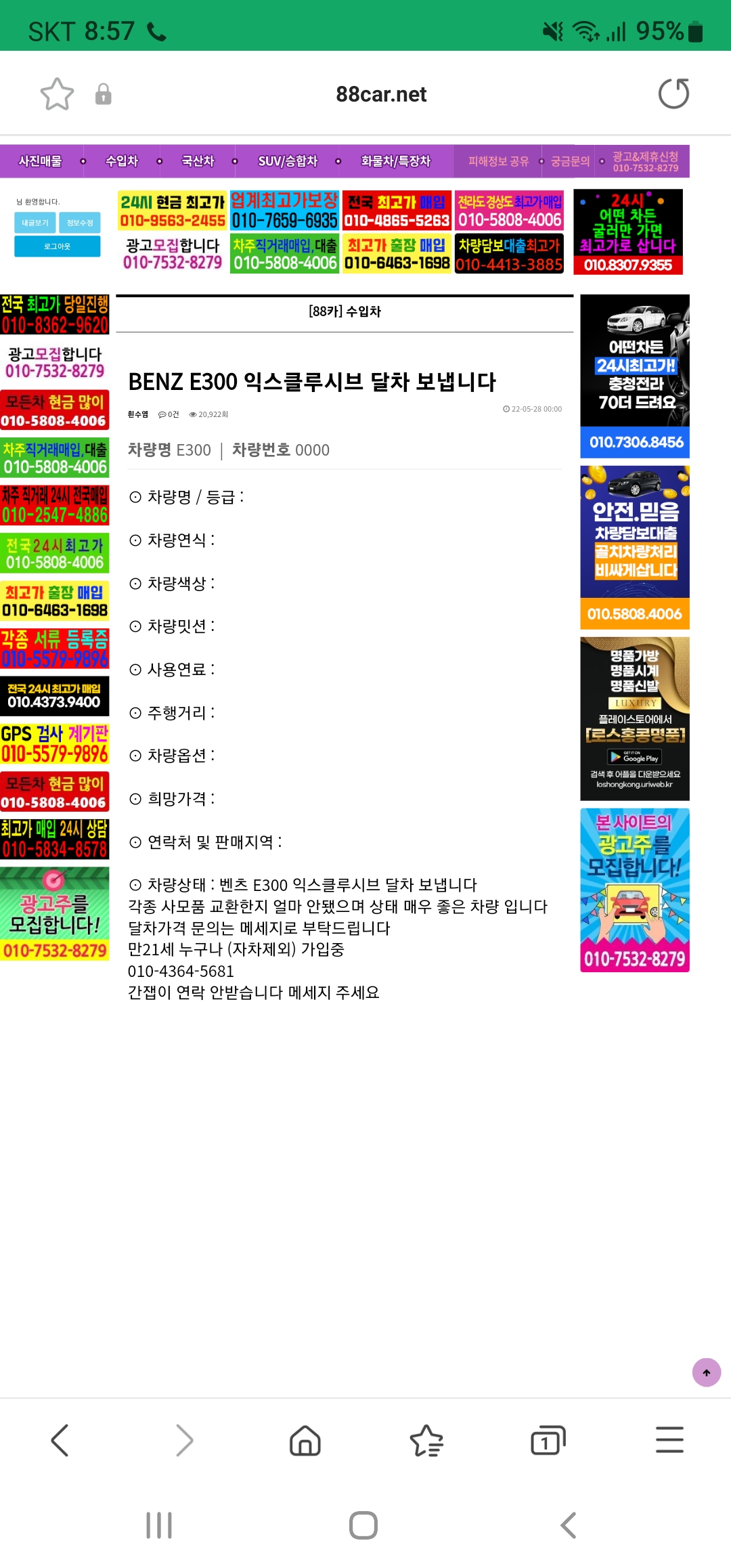
Task: View open browser tabs
Action: coord(548,1441)
